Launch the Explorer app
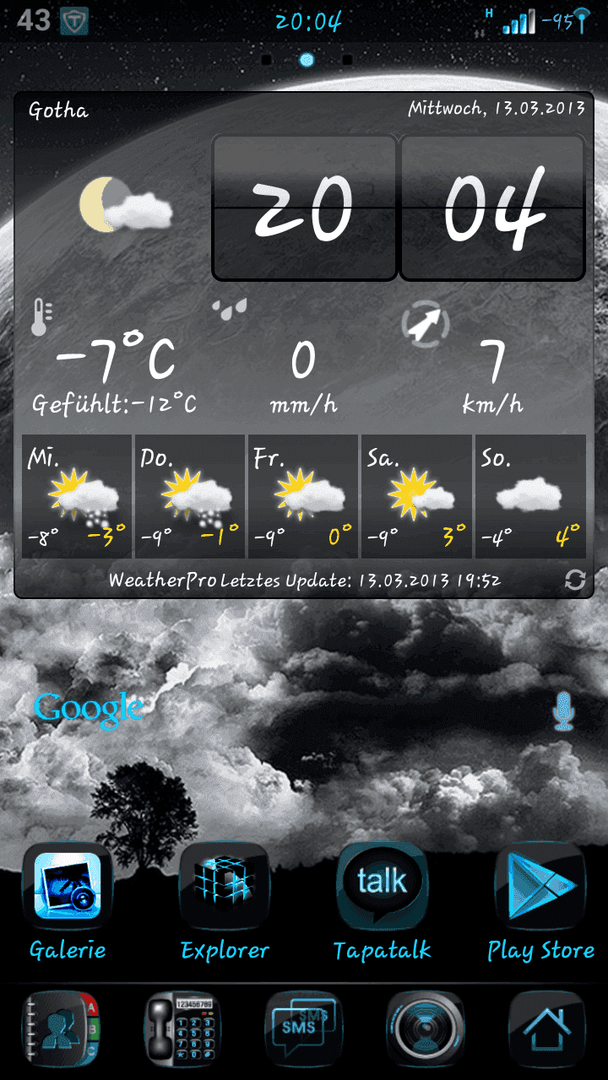Image resolution: width=608 pixels, height=1080 pixels. [224, 886]
